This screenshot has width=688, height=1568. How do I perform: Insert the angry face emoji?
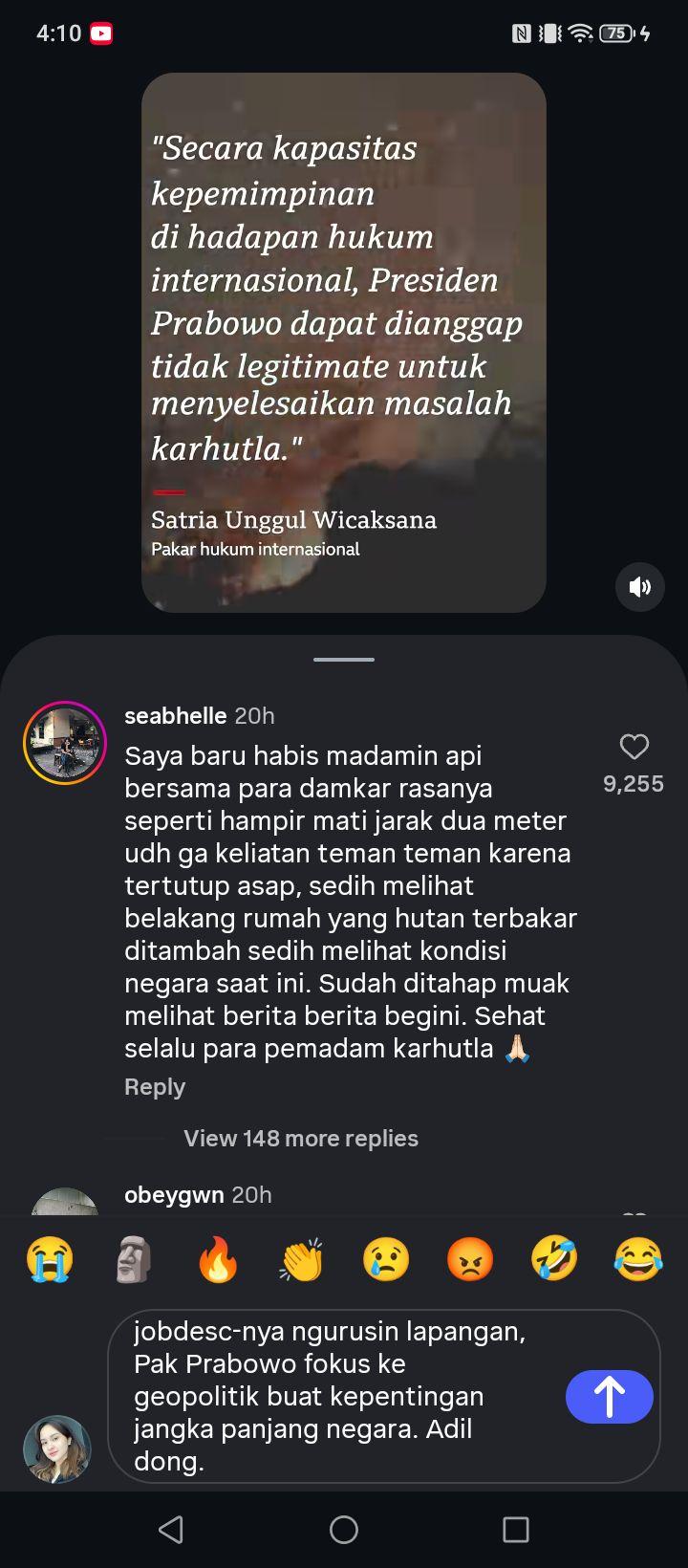[470, 1259]
